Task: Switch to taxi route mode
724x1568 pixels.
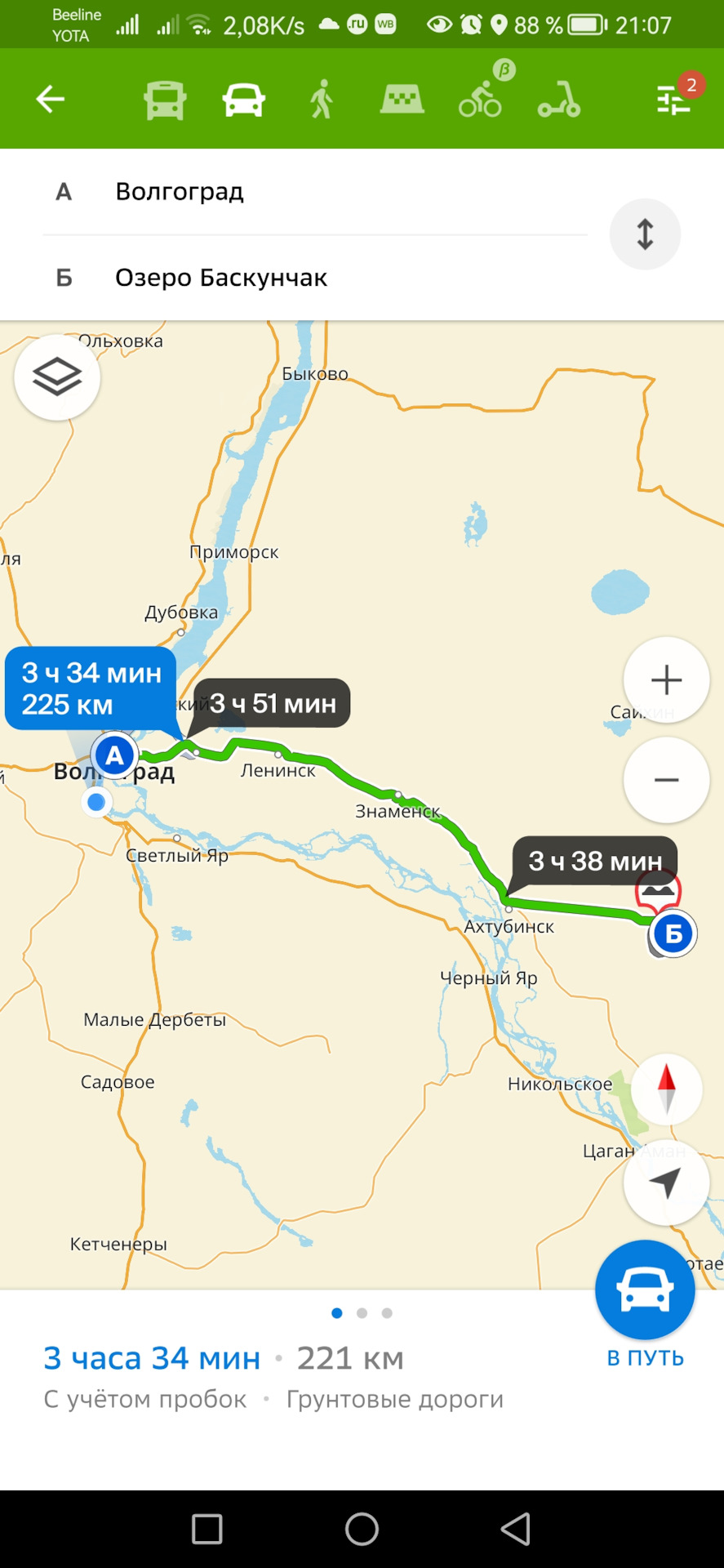Action: [x=402, y=100]
